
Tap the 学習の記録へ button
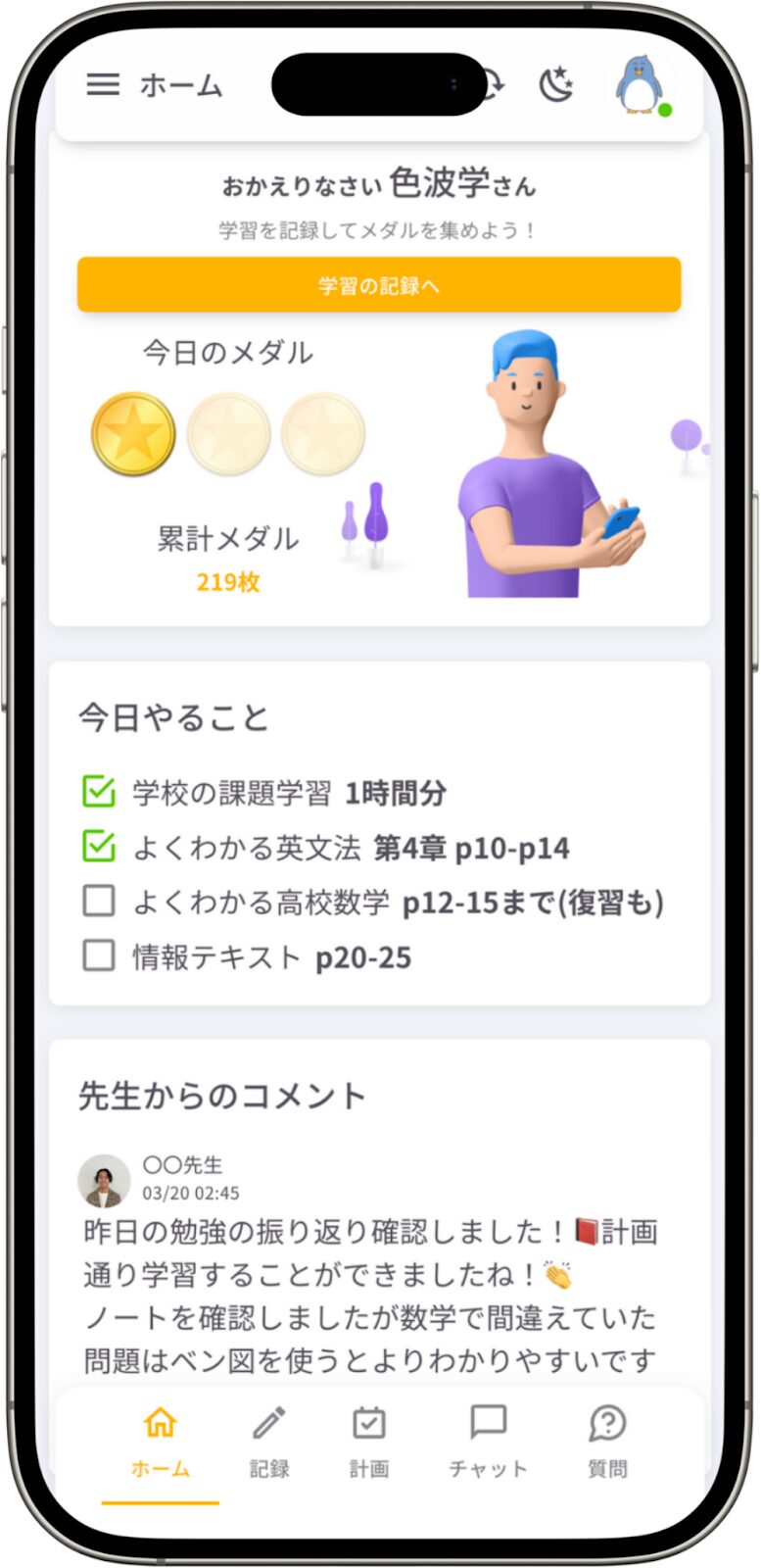[379, 285]
